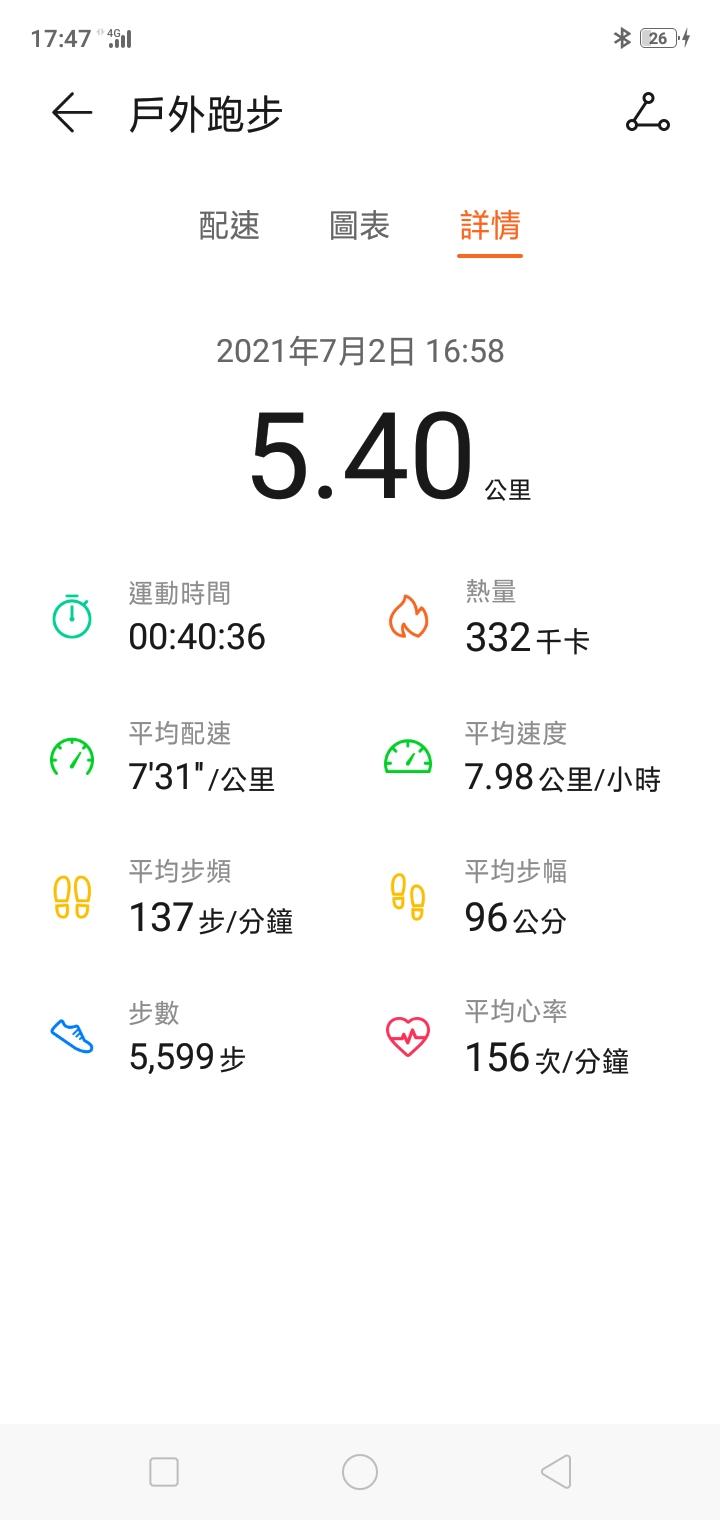Image resolution: width=720 pixels, height=1520 pixels.
Task: Switch to the 圖表 tab
Action: coord(359,226)
